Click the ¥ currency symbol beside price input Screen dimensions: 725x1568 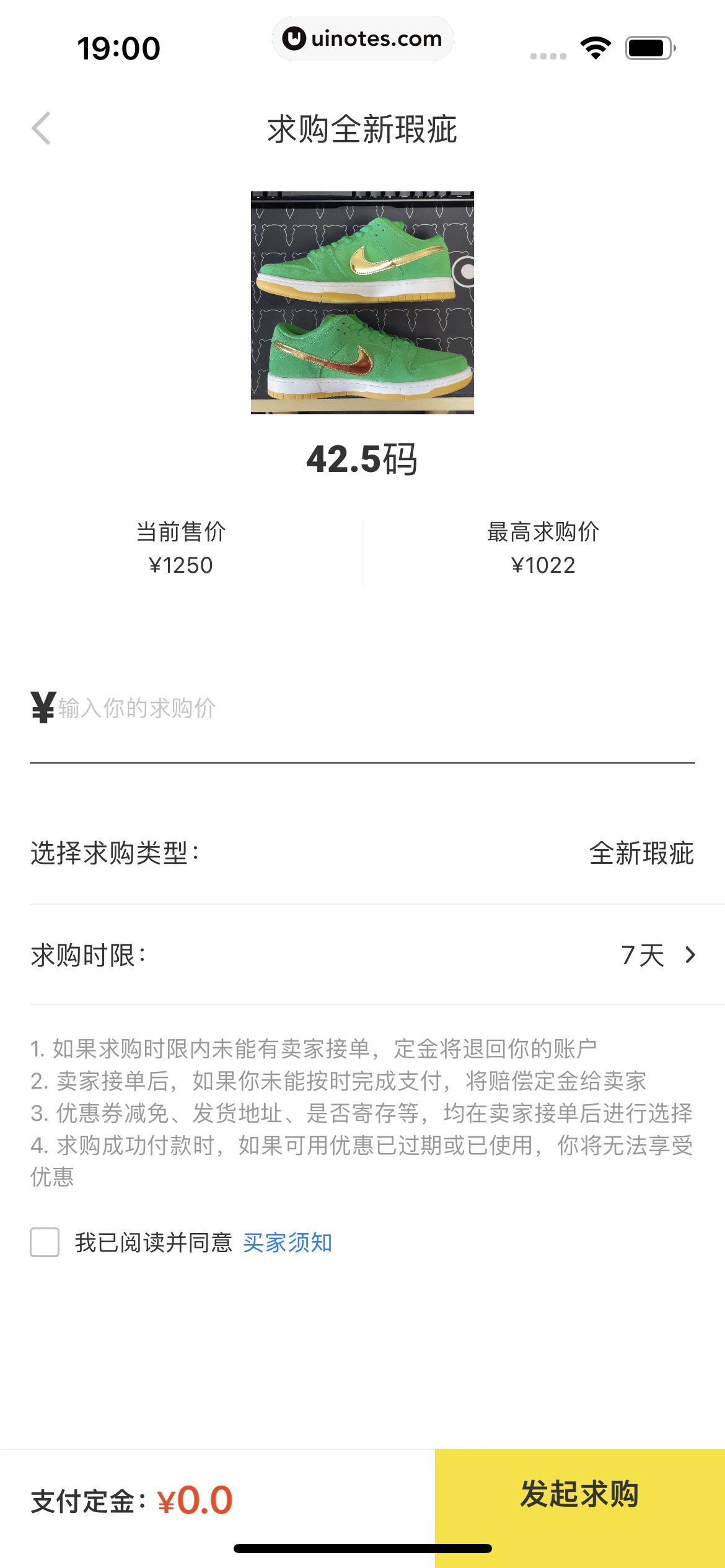41,708
